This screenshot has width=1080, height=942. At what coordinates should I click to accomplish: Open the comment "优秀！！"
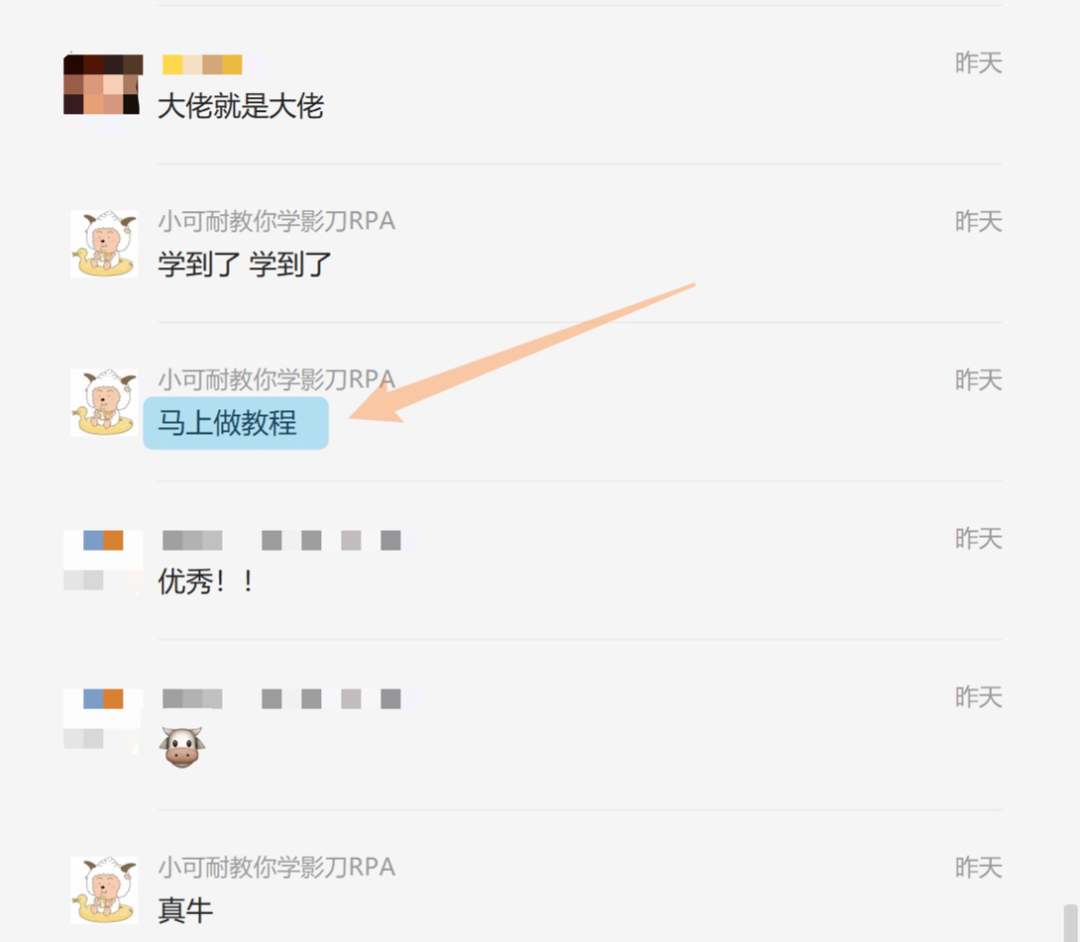[207, 581]
